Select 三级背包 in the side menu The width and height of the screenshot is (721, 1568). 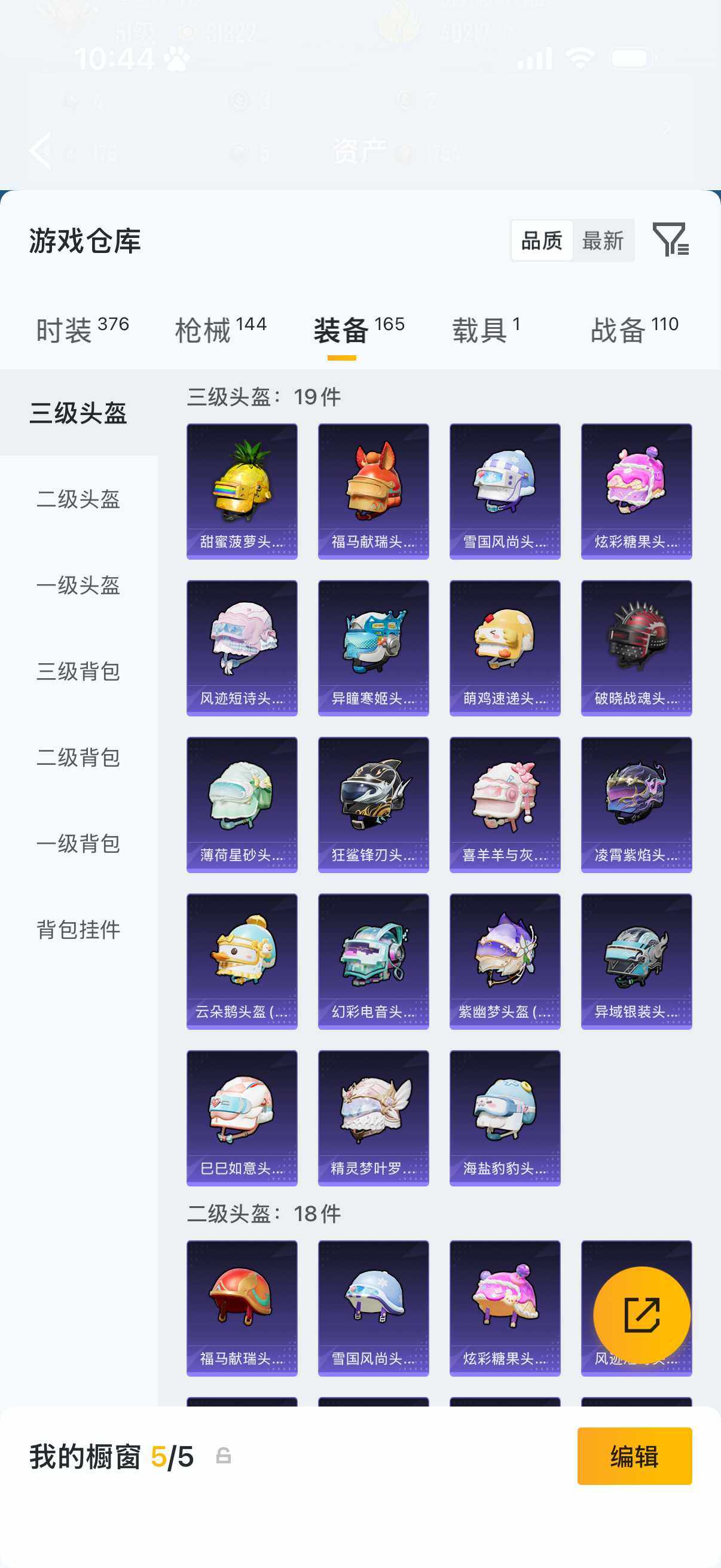78,672
